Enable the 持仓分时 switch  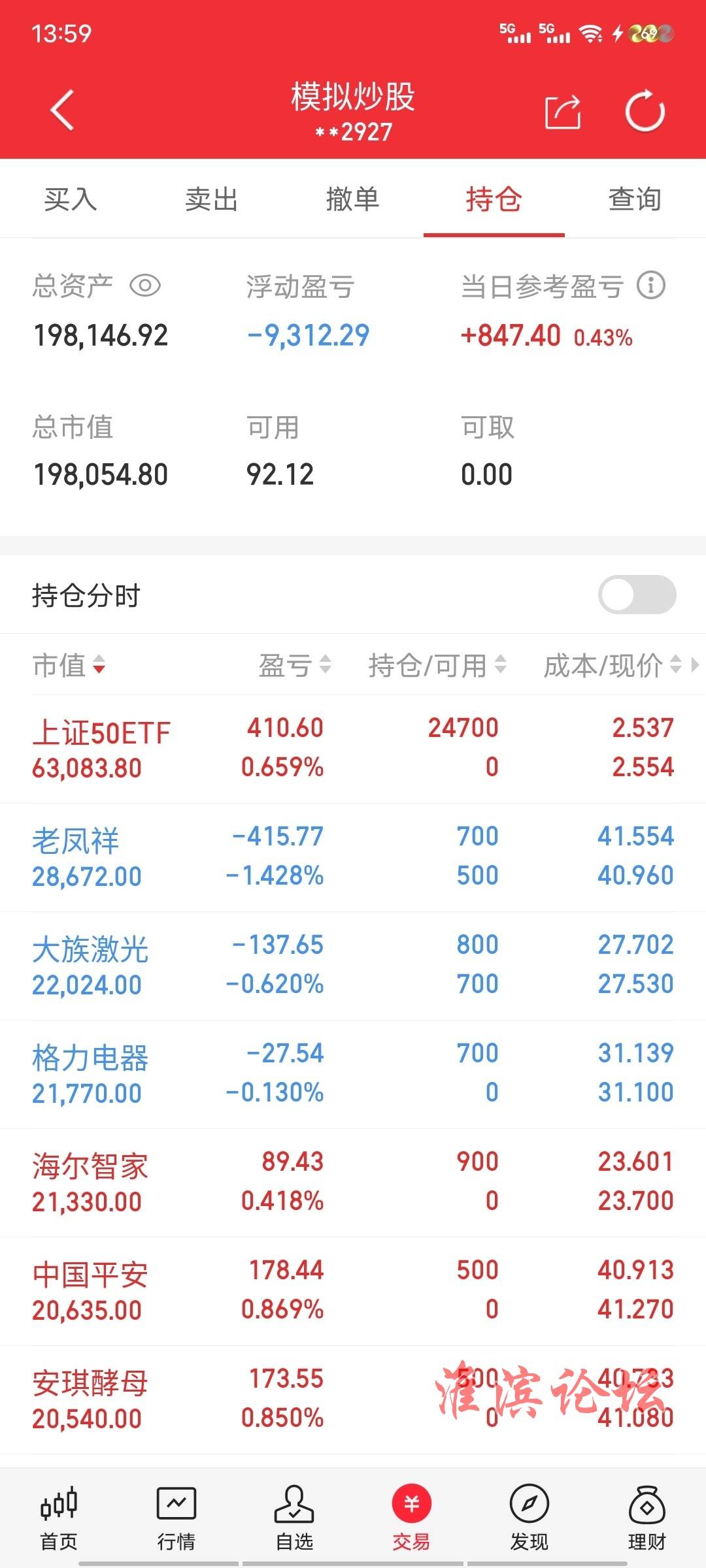pyautogui.click(x=637, y=595)
